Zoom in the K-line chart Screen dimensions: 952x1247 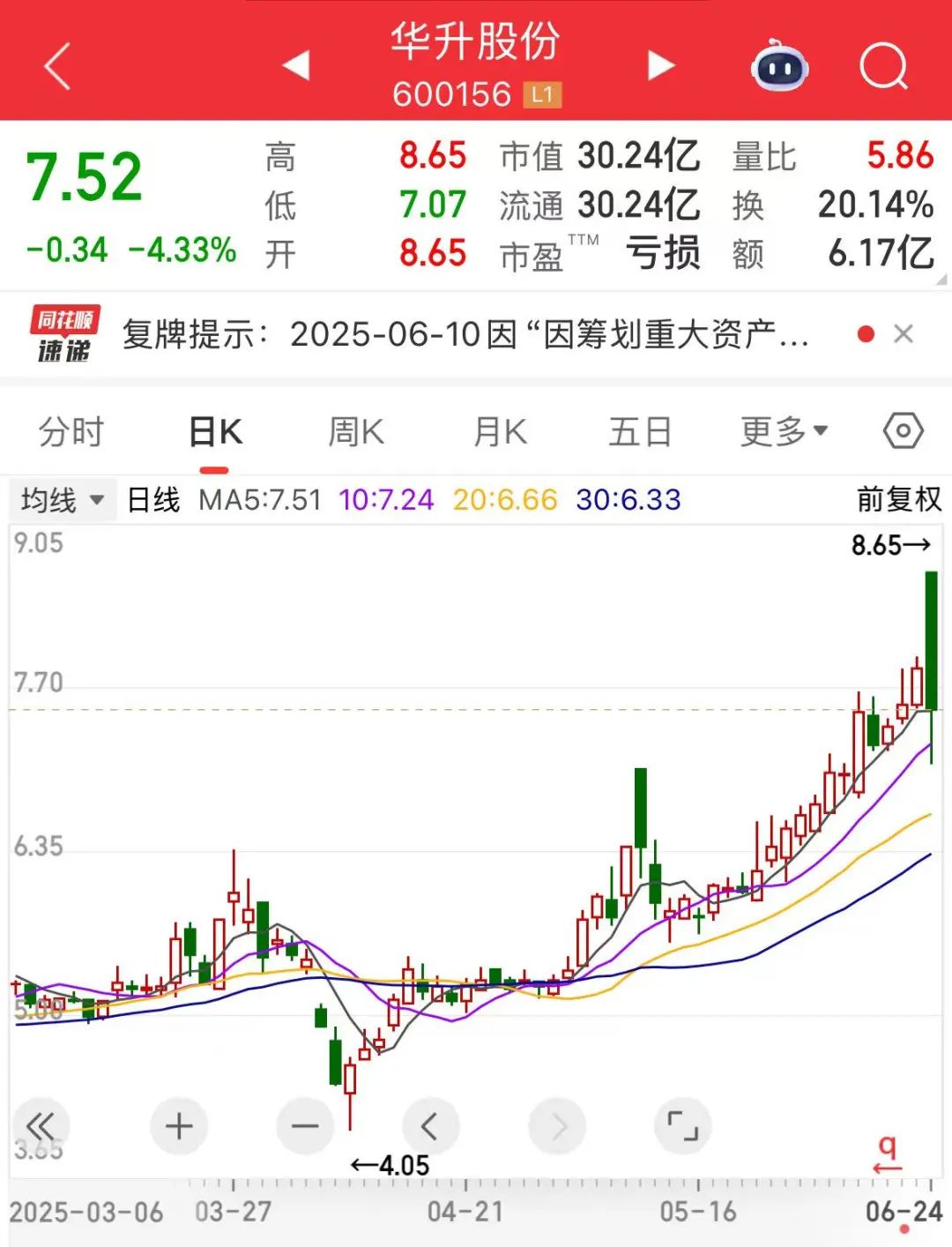pyautogui.click(x=179, y=1126)
